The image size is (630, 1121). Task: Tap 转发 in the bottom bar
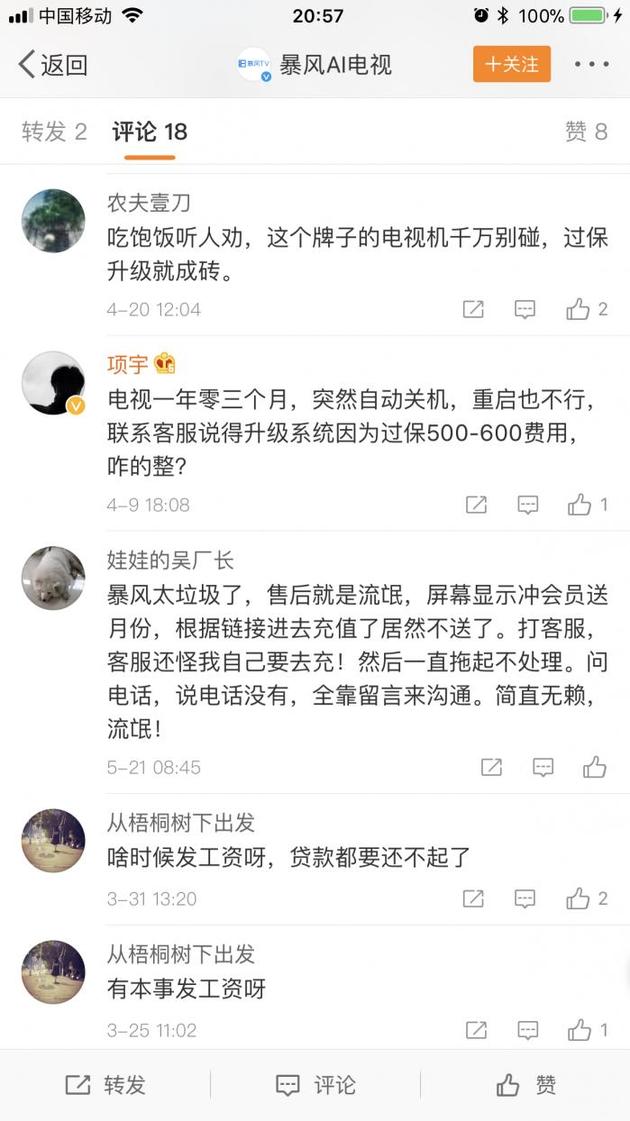tap(105, 1085)
